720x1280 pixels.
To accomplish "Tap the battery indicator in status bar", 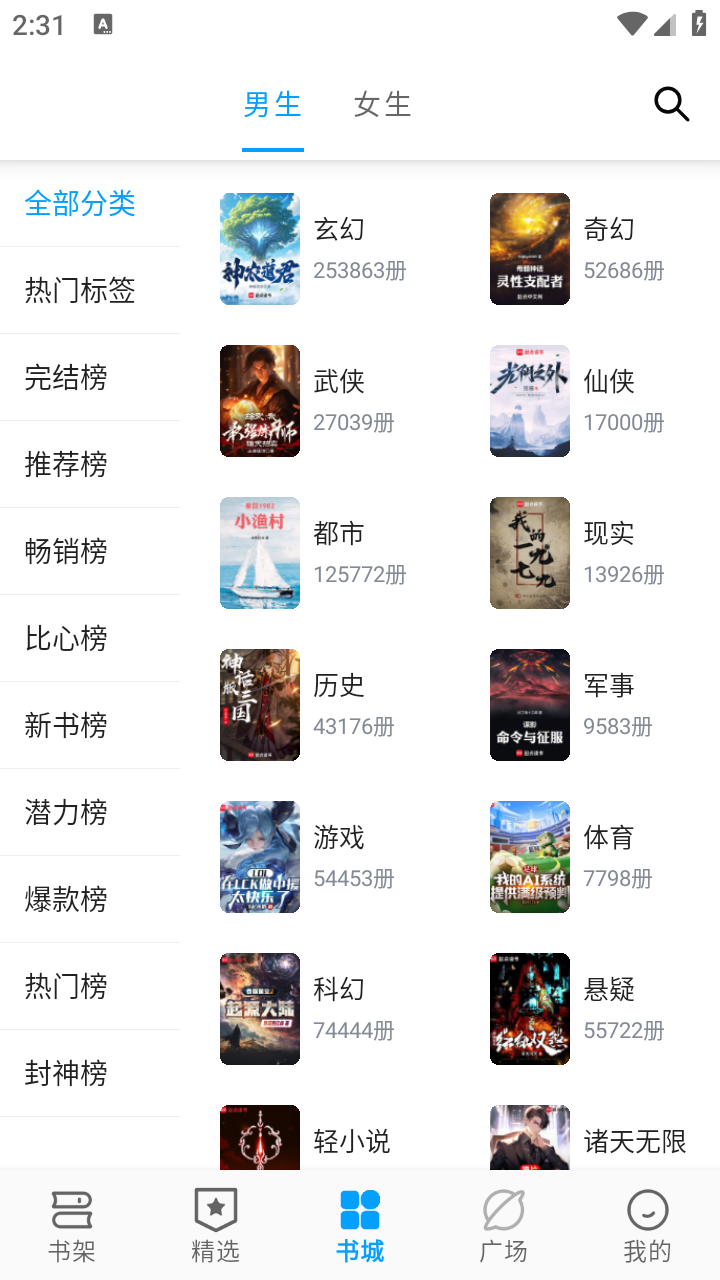I will coord(698,22).
